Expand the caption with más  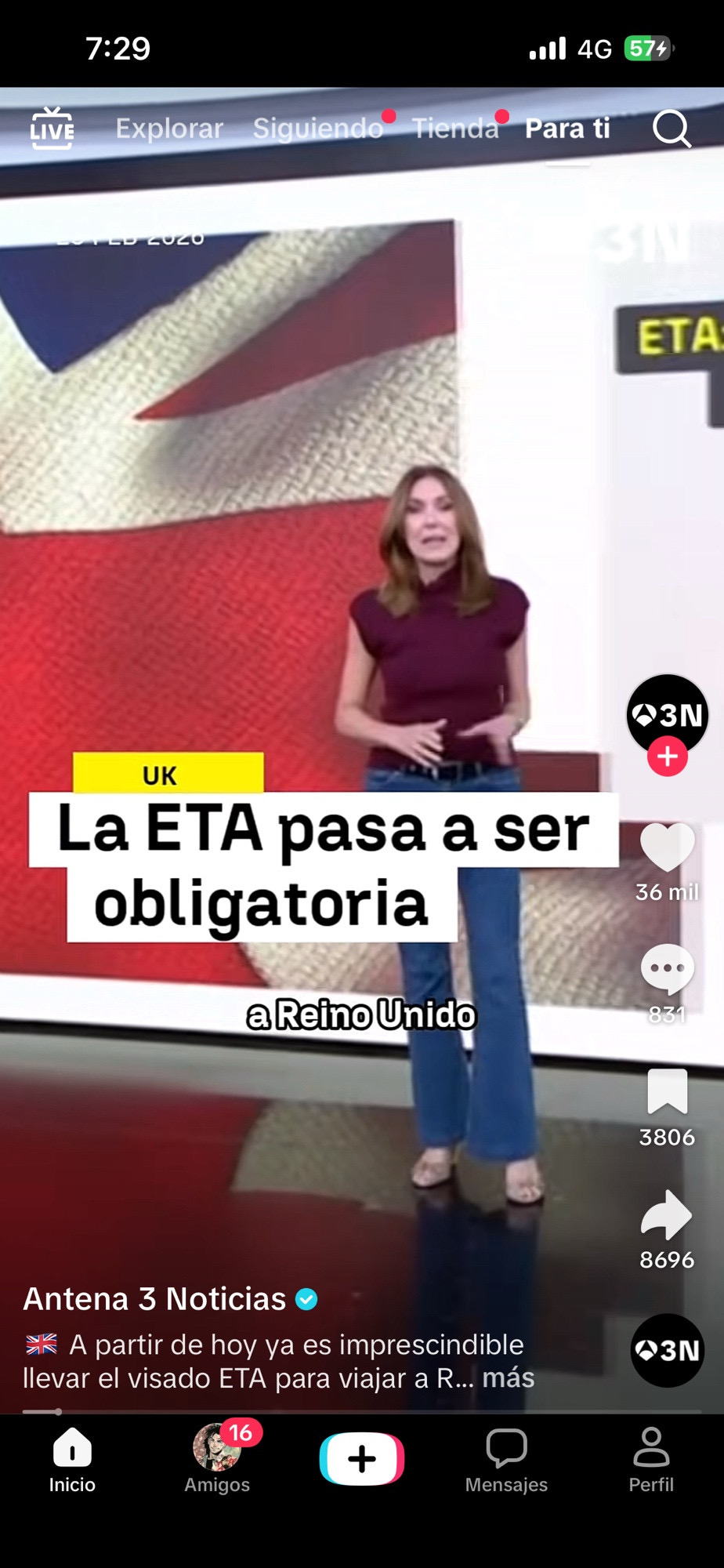508,1377
